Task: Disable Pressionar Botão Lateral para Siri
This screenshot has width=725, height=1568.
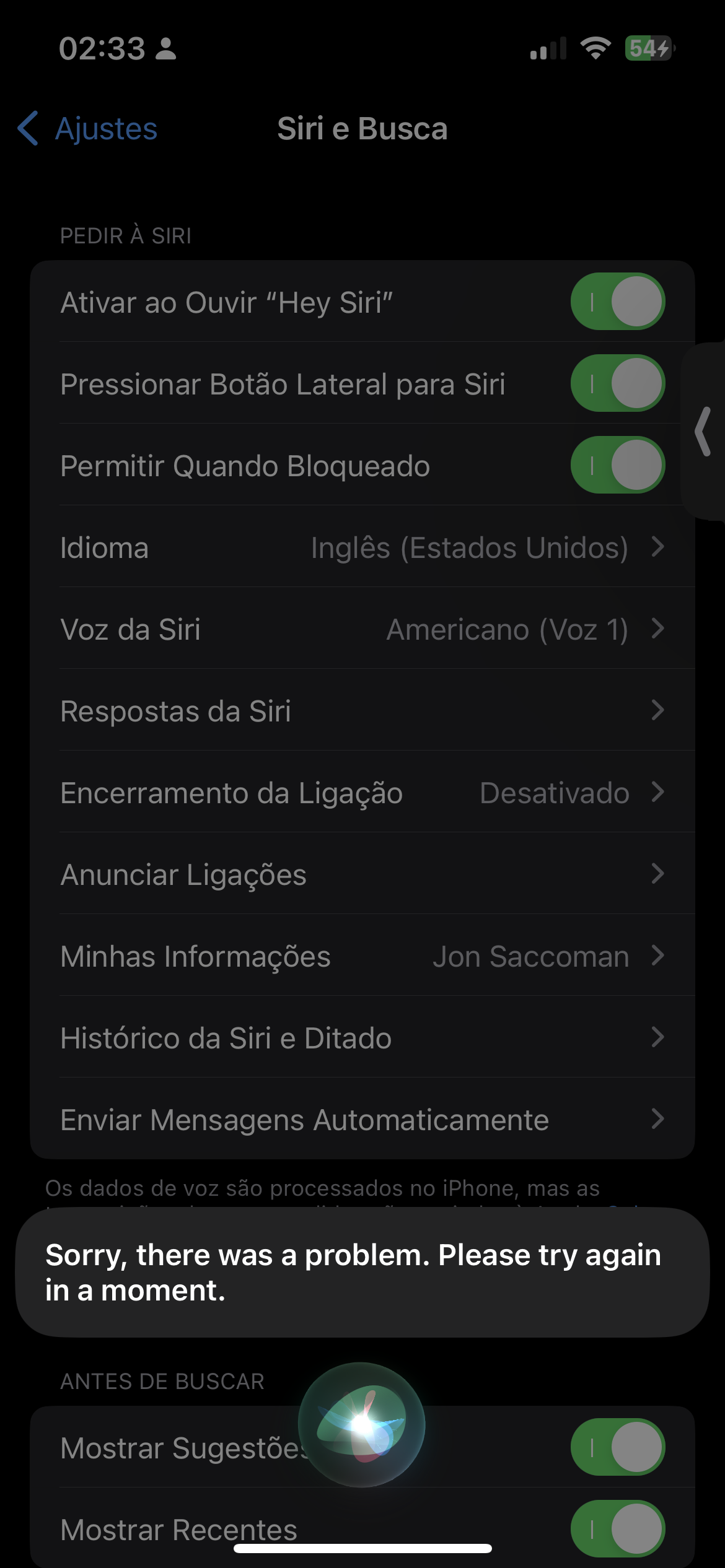Action: [617, 384]
